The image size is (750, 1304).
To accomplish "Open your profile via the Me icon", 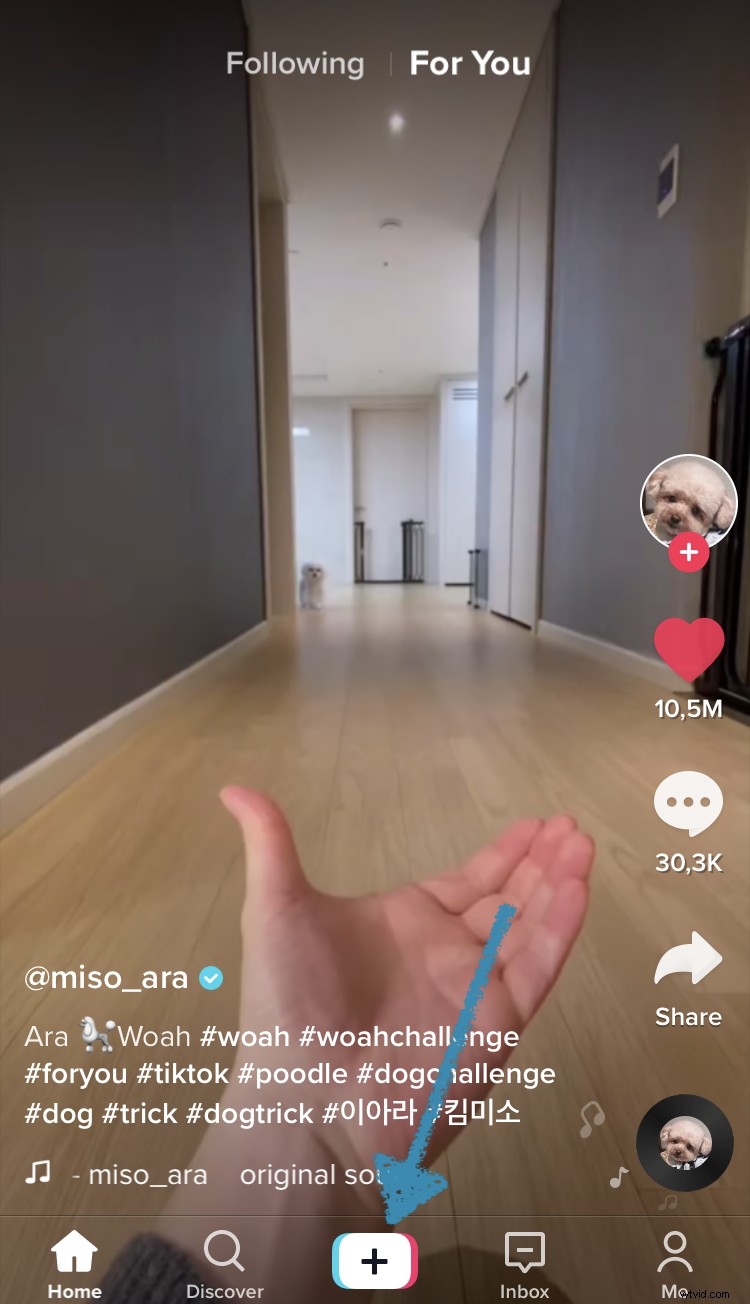I will [675, 1249].
